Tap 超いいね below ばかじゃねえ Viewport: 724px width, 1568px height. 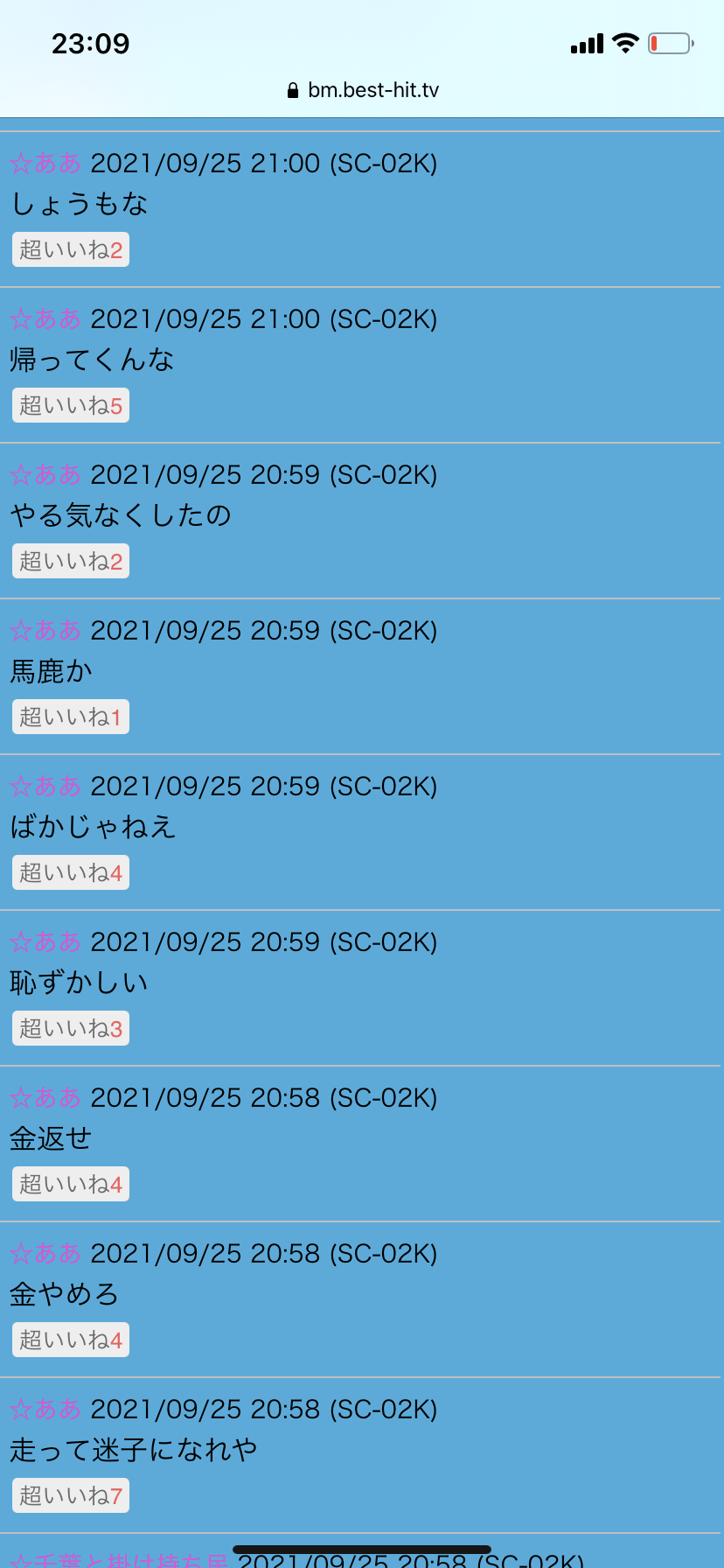pos(71,872)
